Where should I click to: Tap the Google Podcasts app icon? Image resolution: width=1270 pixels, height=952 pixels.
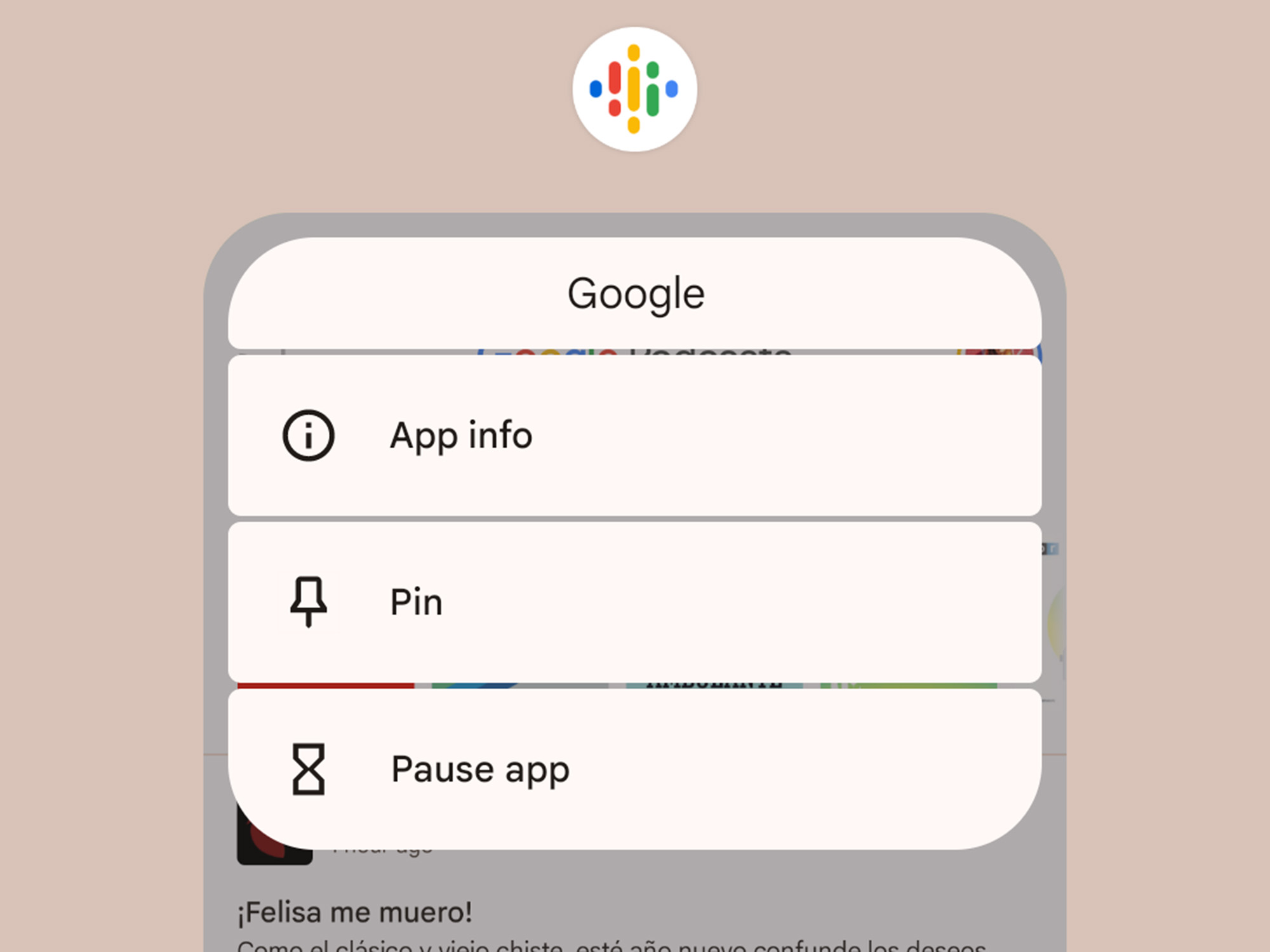pos(634,89)
